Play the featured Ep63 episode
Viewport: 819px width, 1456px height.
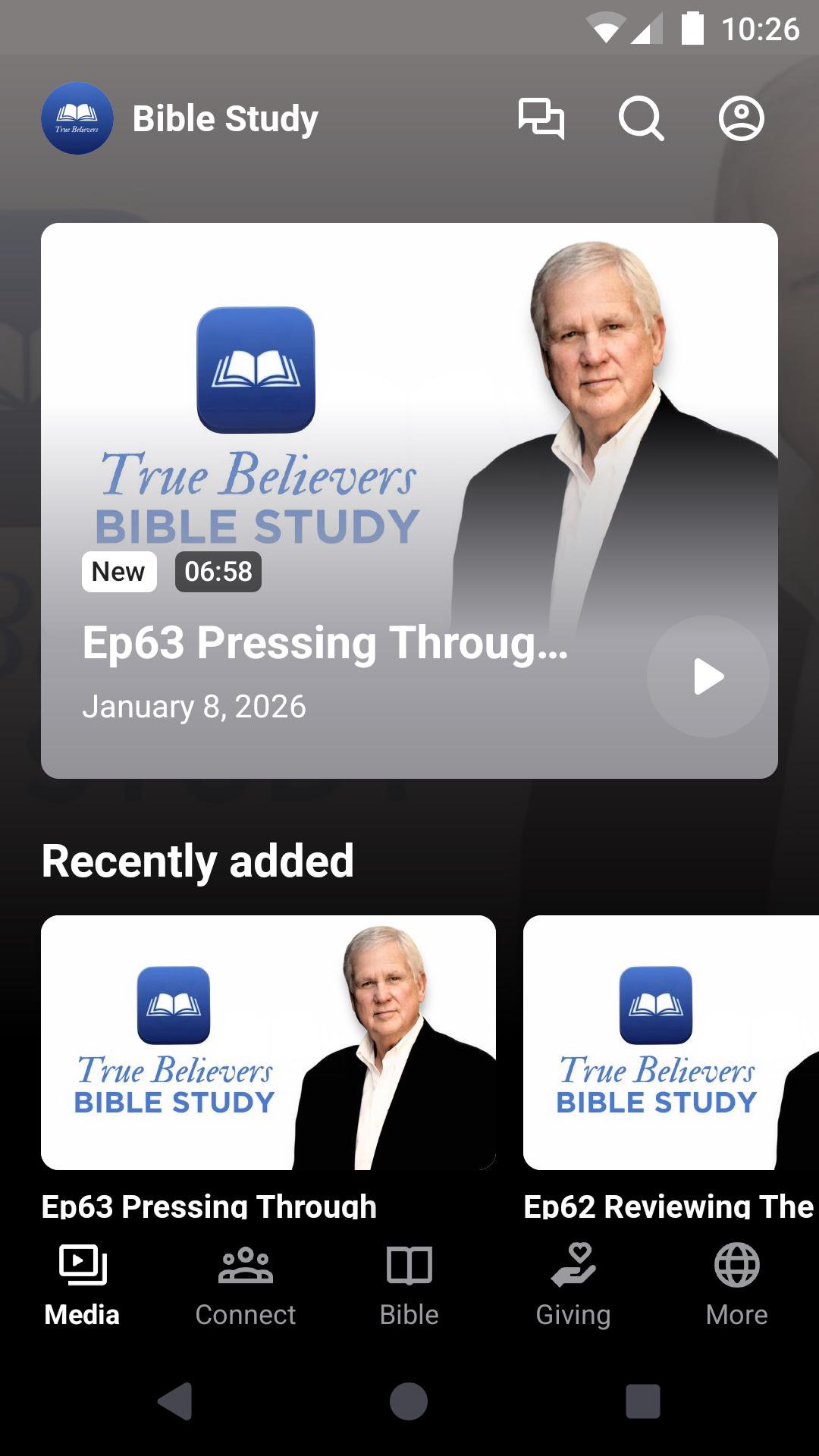pos(708,676)
